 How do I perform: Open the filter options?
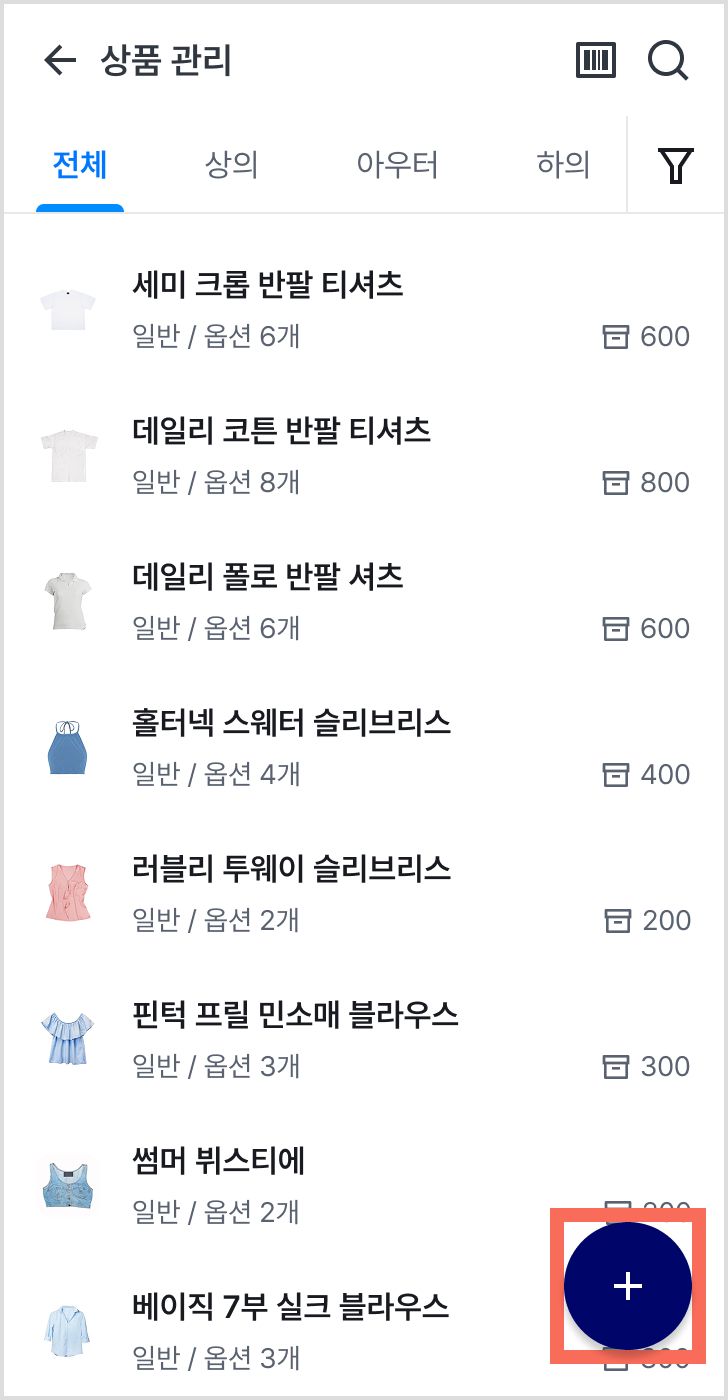pos(676,165)
